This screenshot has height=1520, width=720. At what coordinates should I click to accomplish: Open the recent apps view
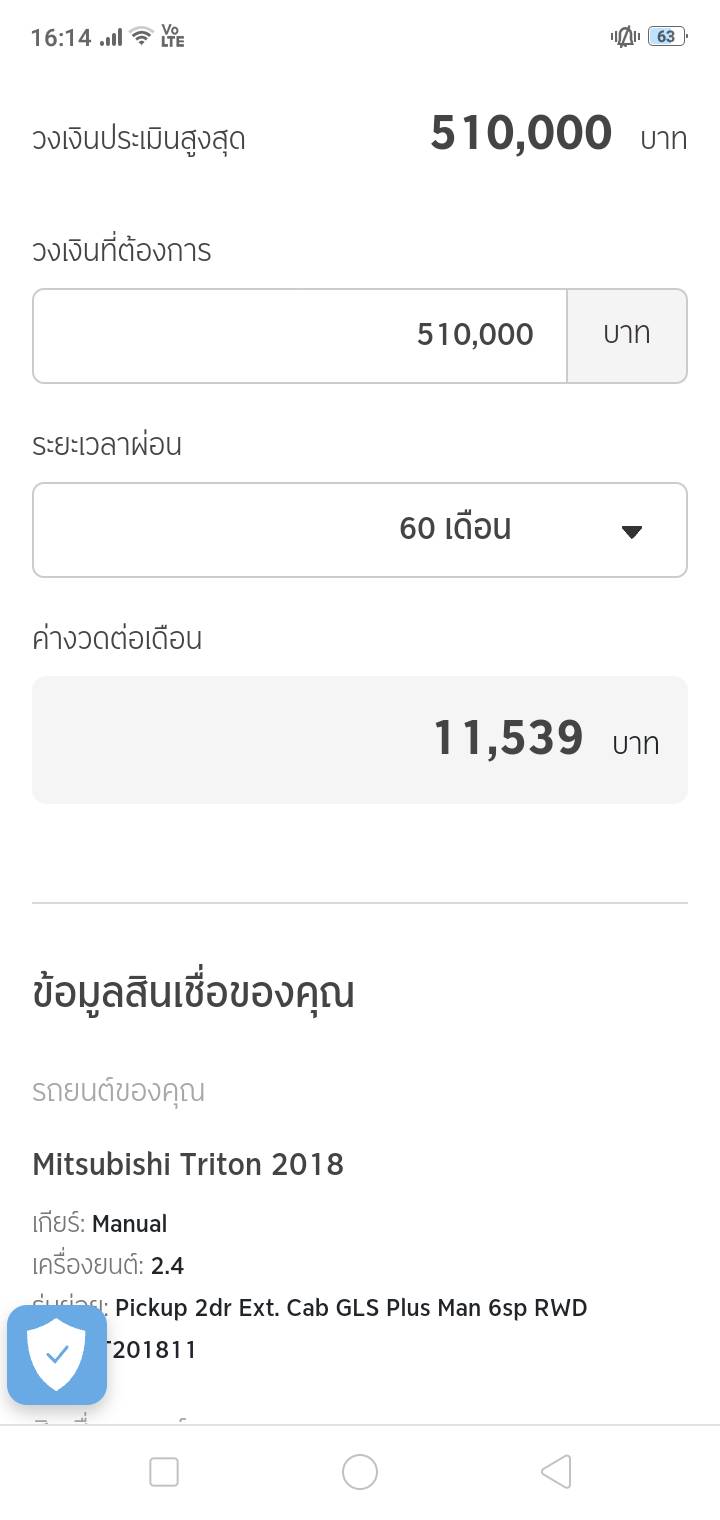point(164,1472)
